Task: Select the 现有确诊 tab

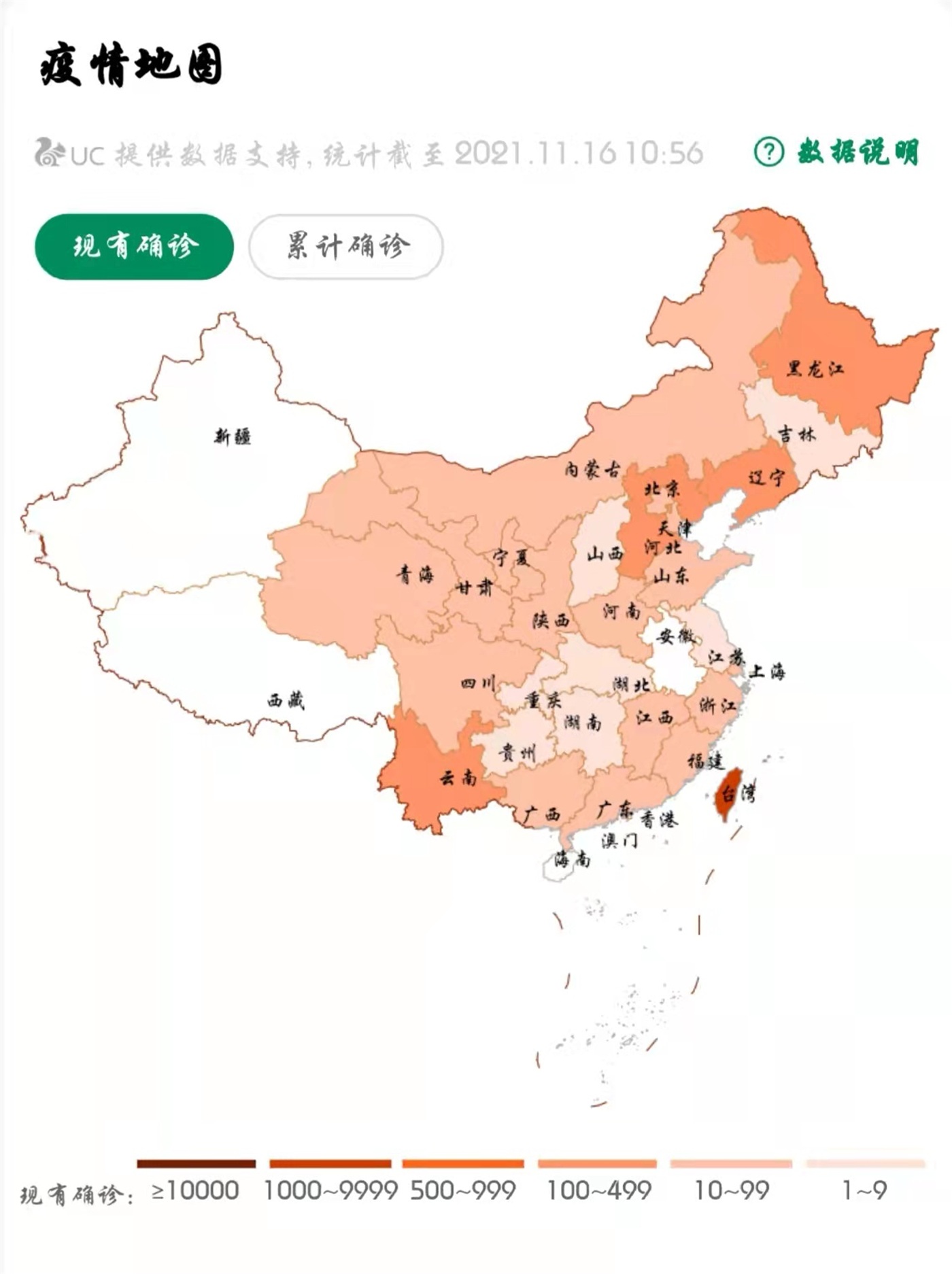Action: pos(134,246)
